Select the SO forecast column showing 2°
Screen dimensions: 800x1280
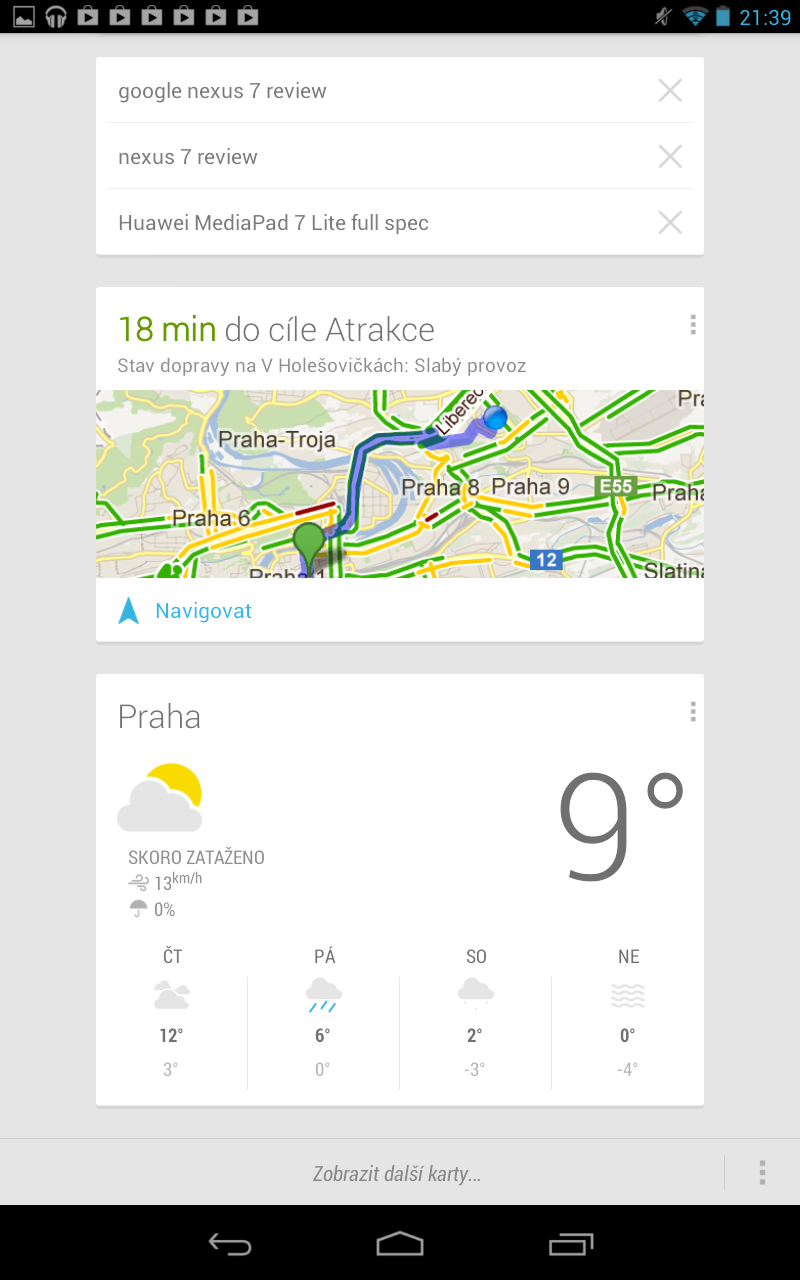click(476, 1010)
